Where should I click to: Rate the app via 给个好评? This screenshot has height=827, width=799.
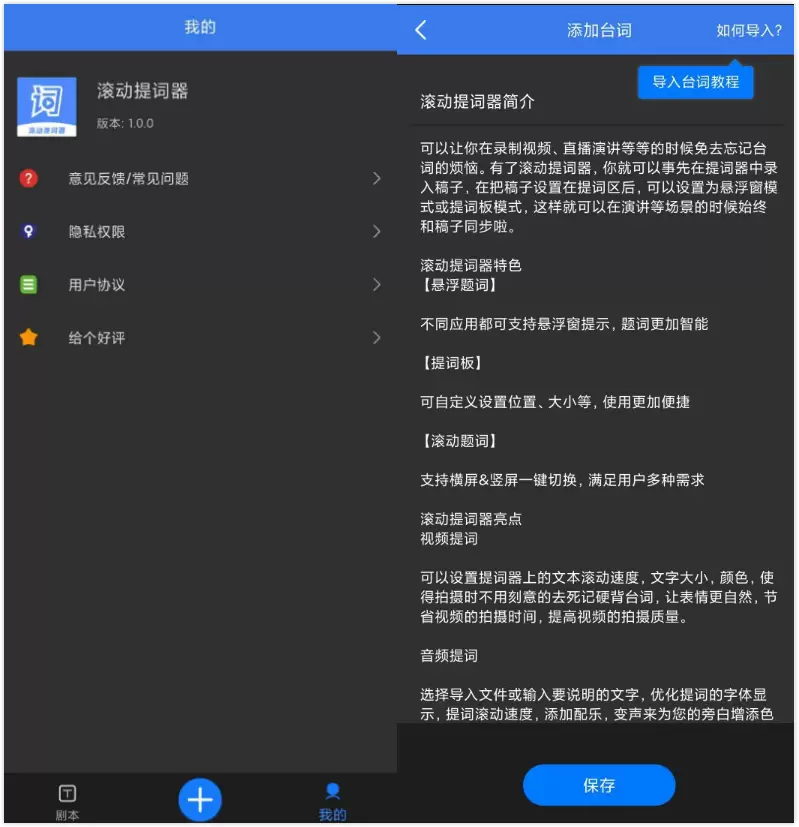pos(200,338)
